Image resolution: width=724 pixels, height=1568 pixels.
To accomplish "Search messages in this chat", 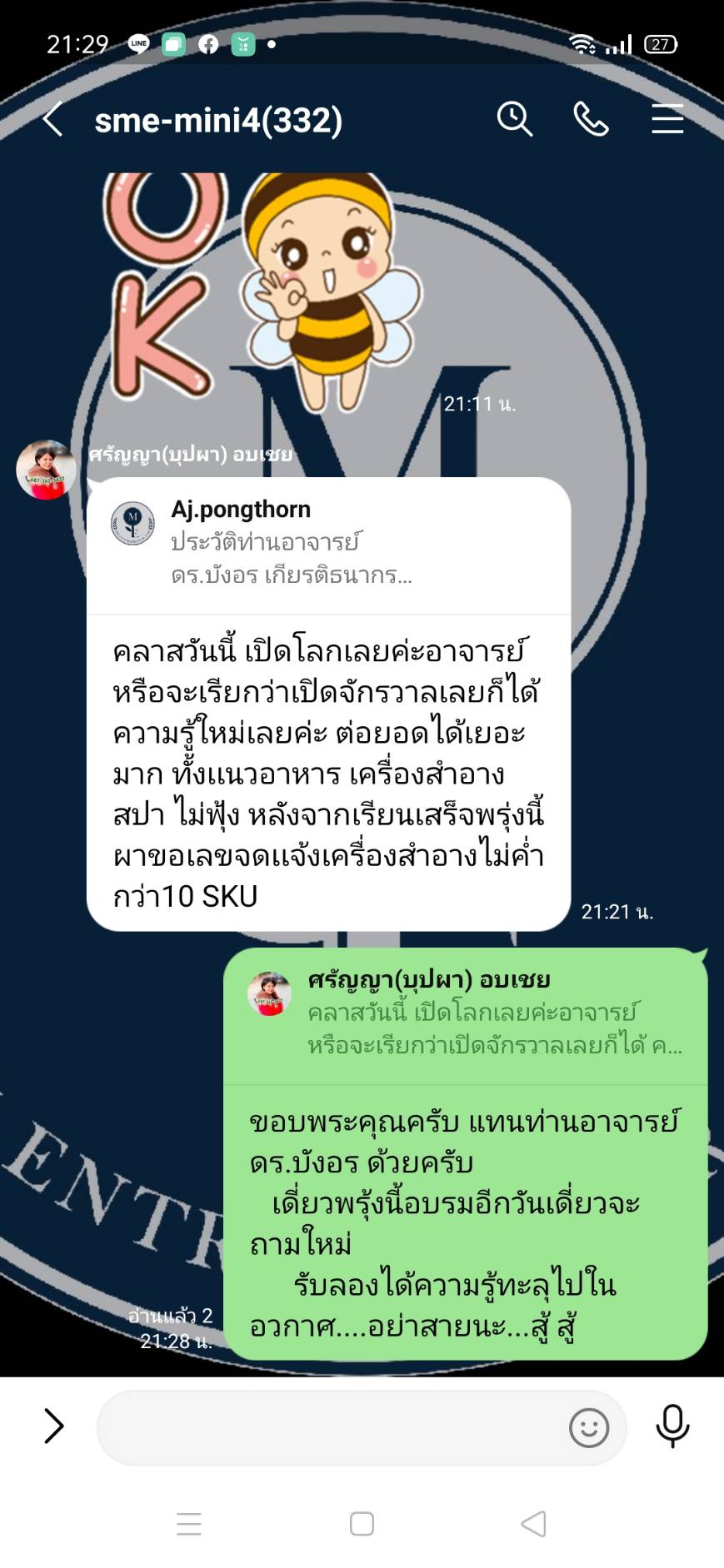I will 514,120.
